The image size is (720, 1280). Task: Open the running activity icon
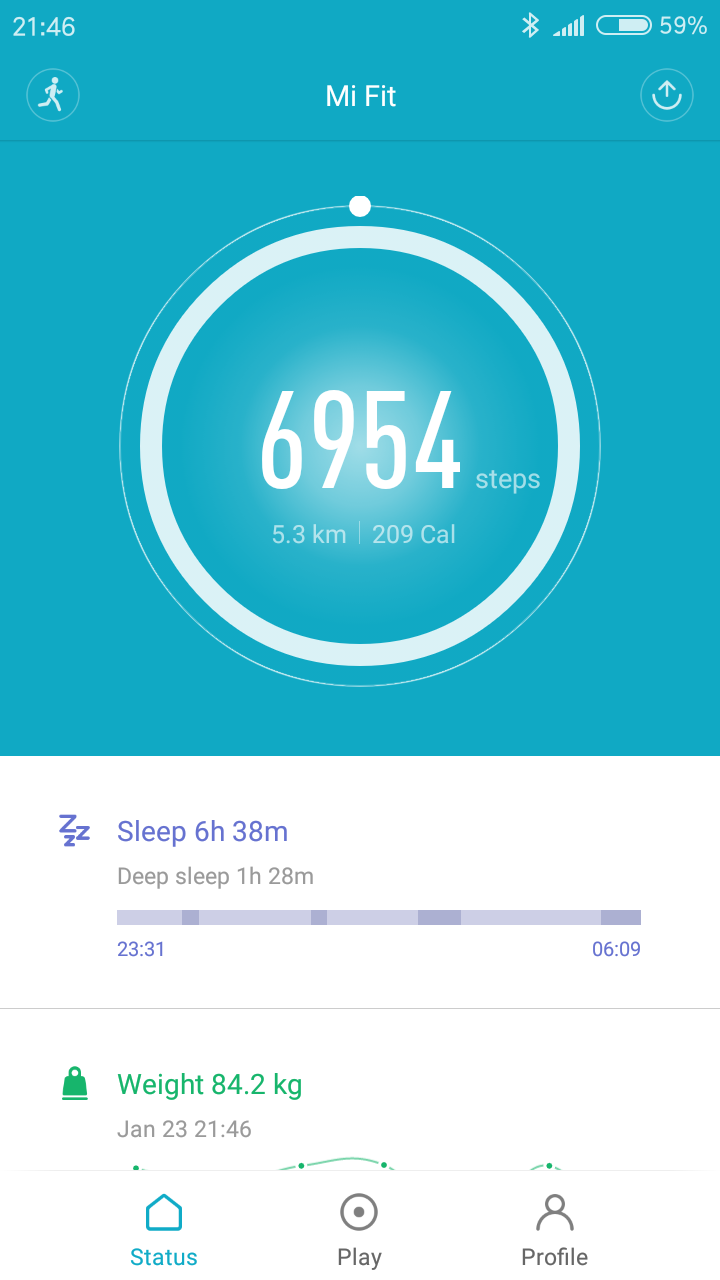tap(52, 96)
